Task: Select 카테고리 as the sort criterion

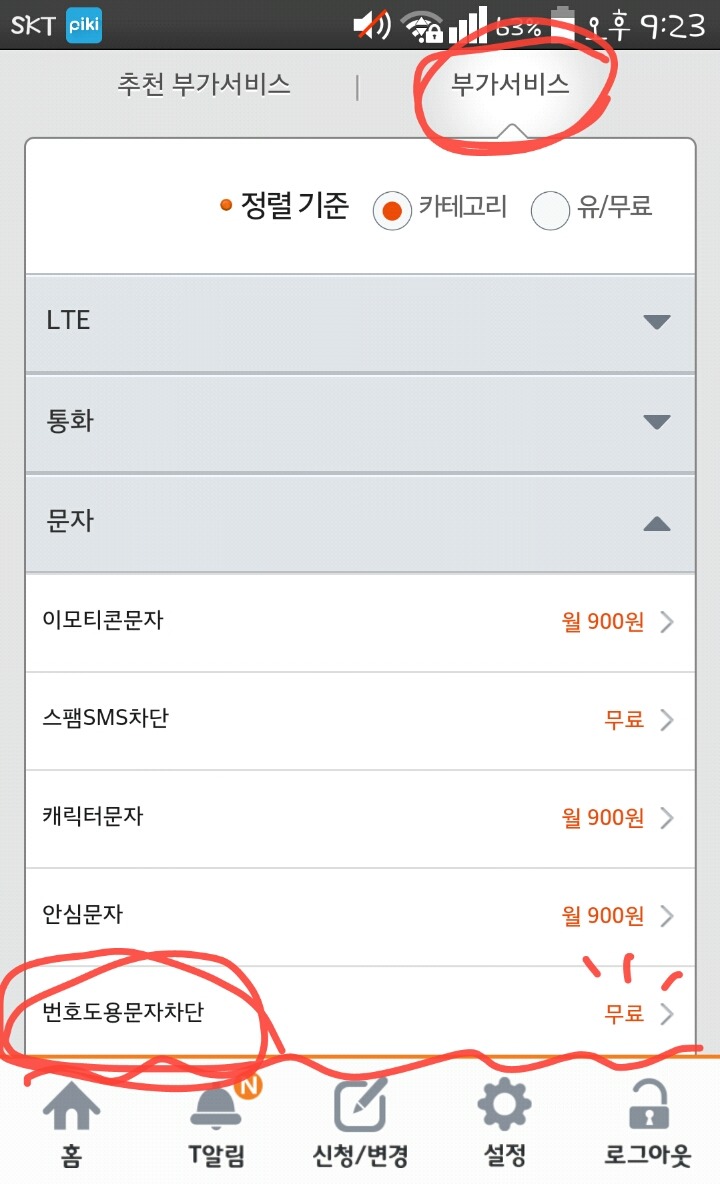Action: (x=392, y=210)
